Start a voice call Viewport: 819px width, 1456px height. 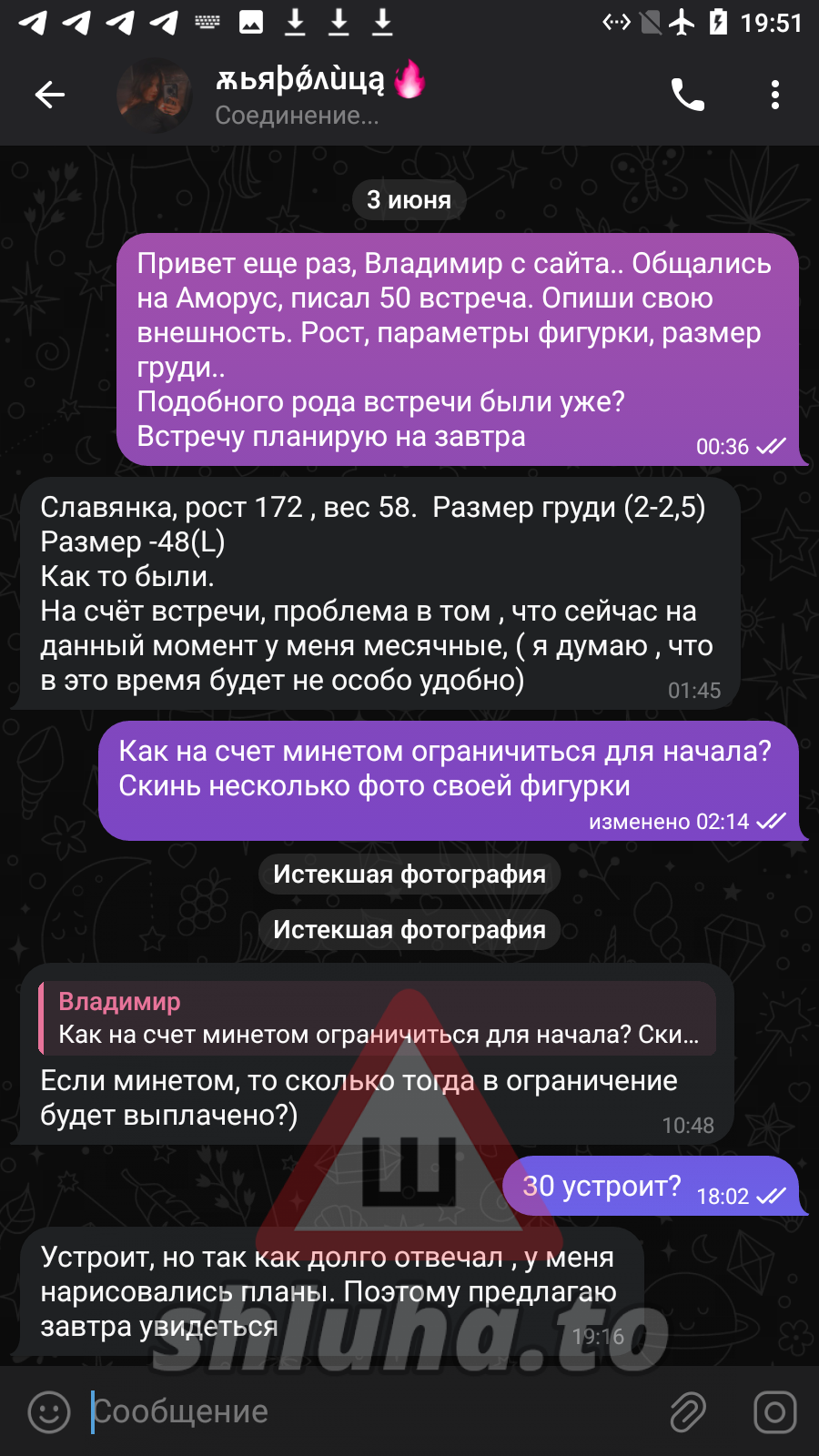(x=687, y=95)
